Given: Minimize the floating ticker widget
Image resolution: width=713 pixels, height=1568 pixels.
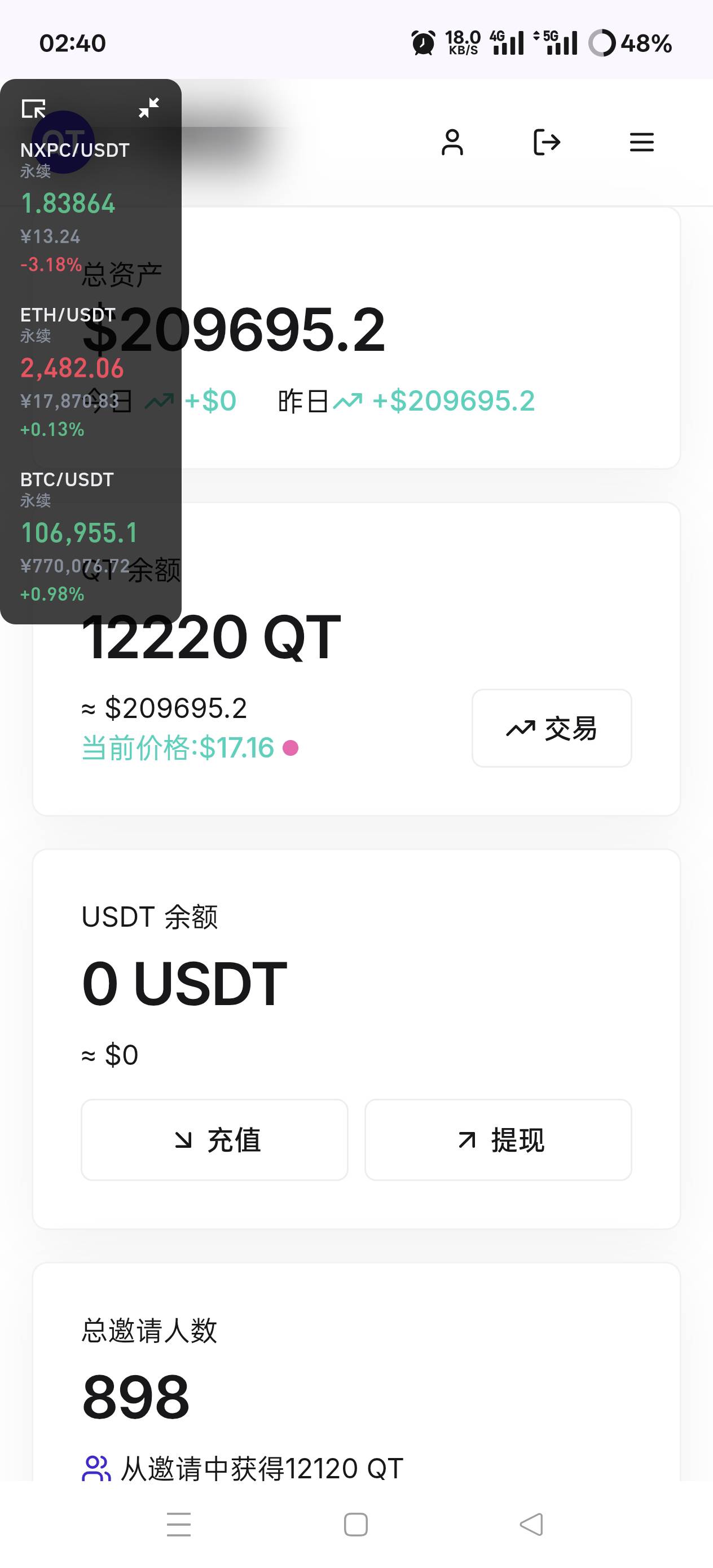Looking at the screenshot, I should (148, 108).
